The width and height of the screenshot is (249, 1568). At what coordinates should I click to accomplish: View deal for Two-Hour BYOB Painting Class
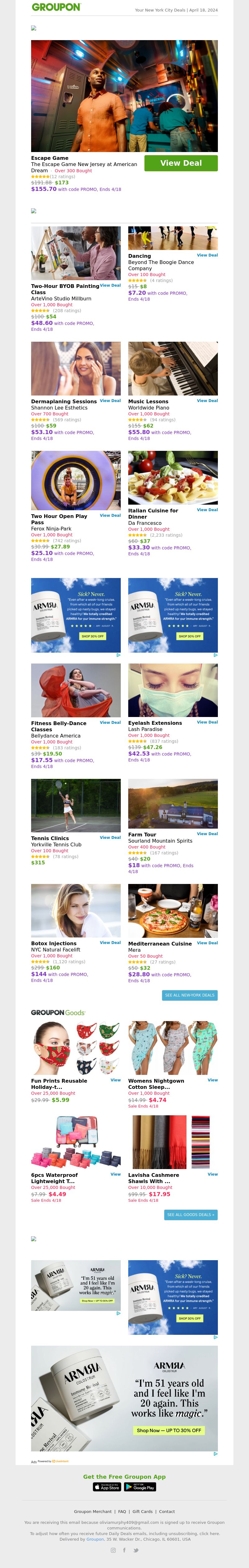coord(110,285)
